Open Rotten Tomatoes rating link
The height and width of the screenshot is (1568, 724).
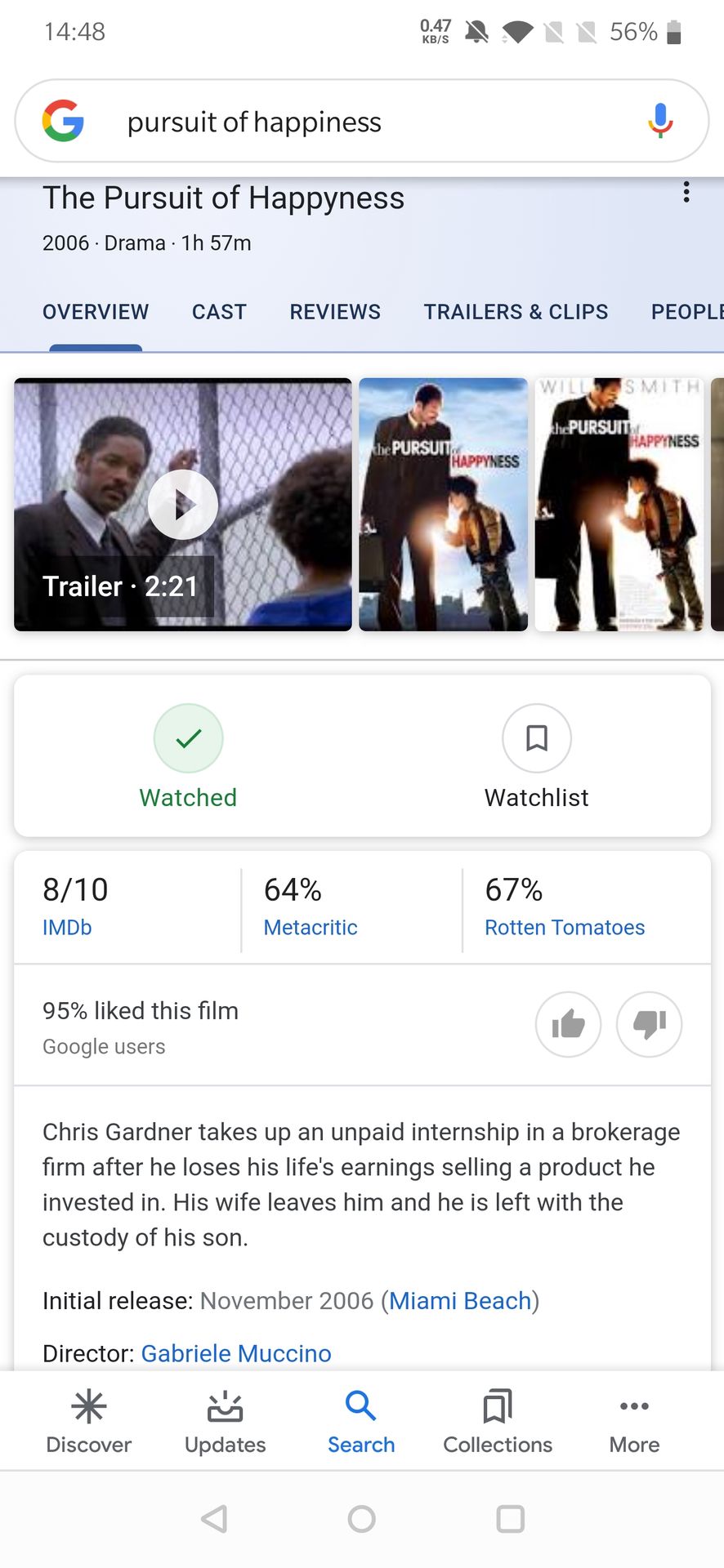pyautogui.click(x=565, y=928)
